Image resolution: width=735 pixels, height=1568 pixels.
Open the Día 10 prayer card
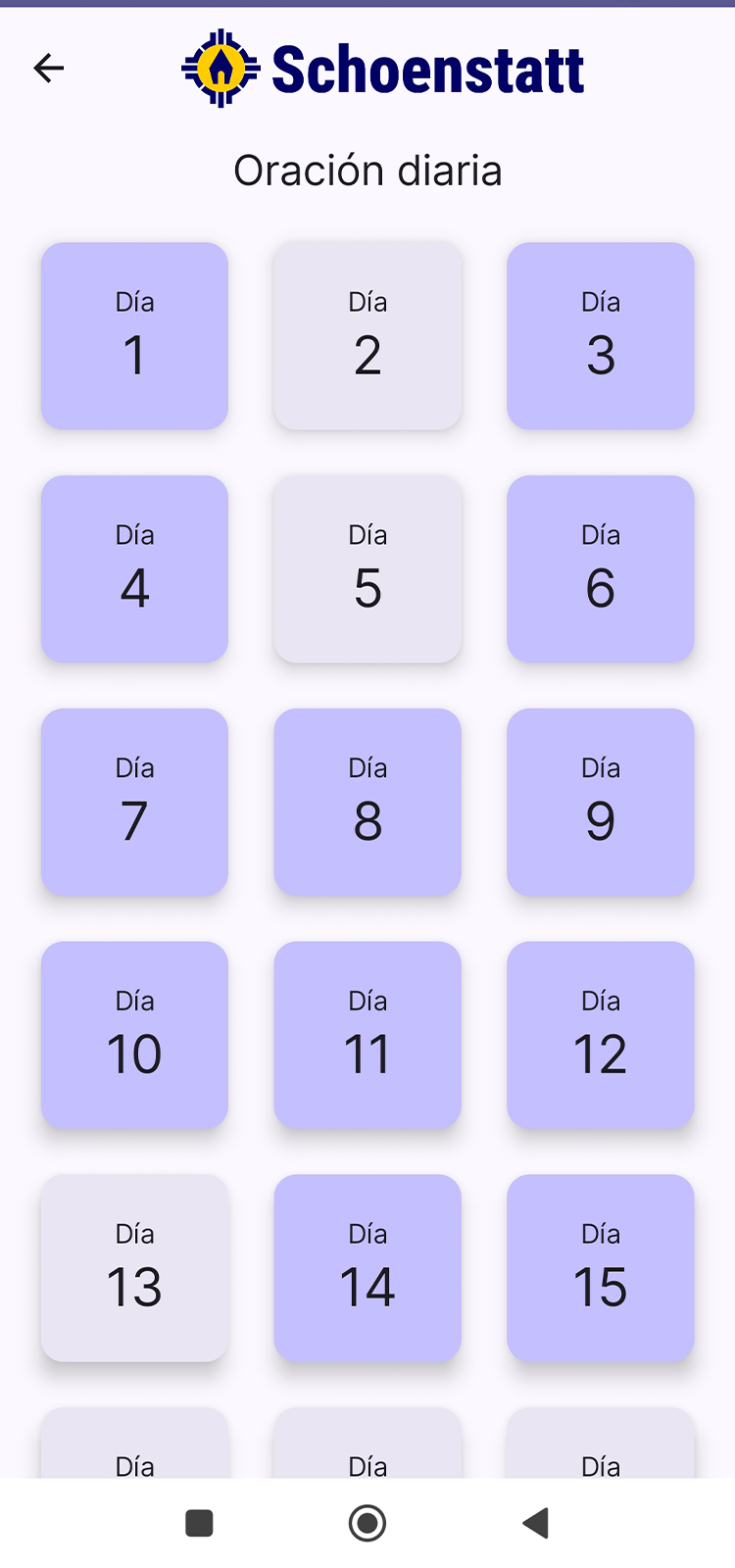(134, 1035)
